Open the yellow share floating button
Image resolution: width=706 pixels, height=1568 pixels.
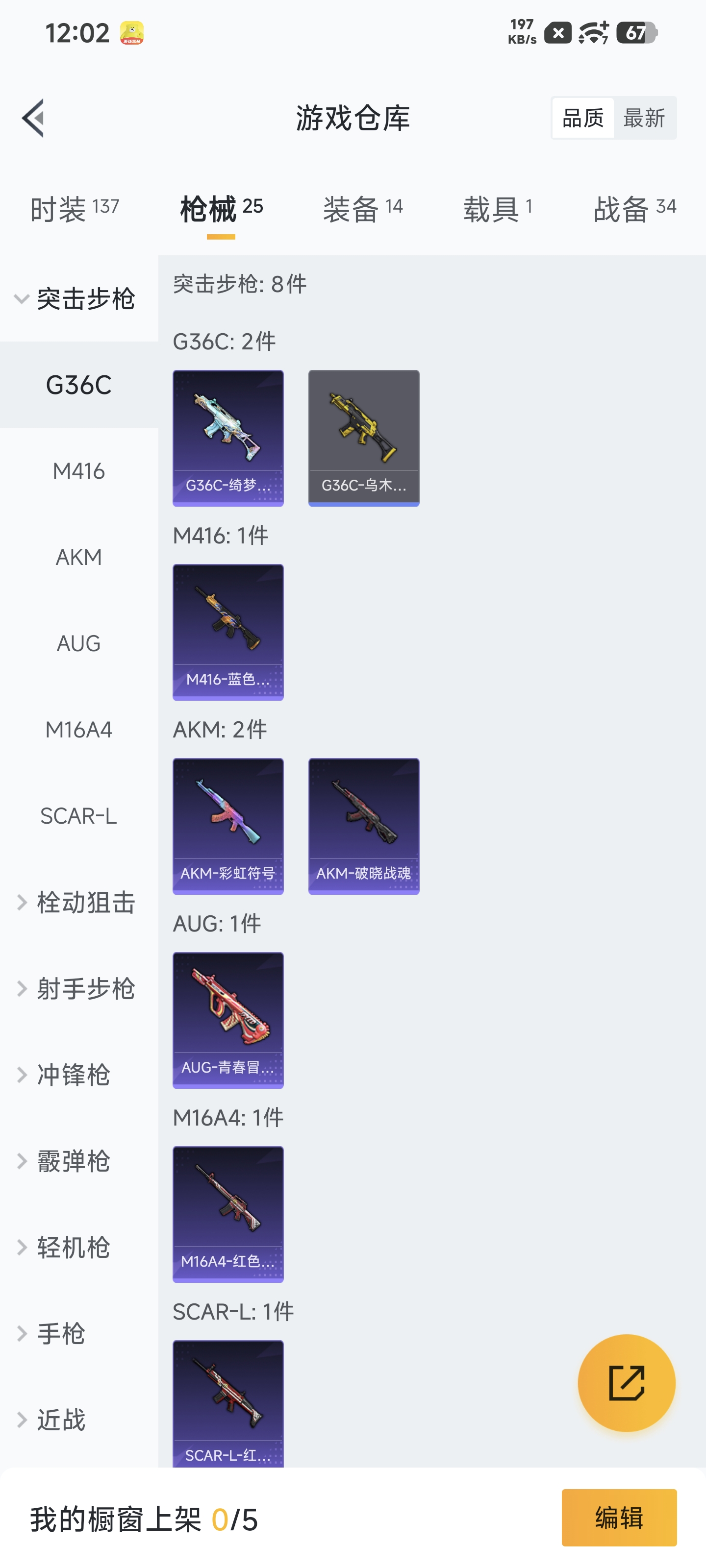[x=627, y=1383]
